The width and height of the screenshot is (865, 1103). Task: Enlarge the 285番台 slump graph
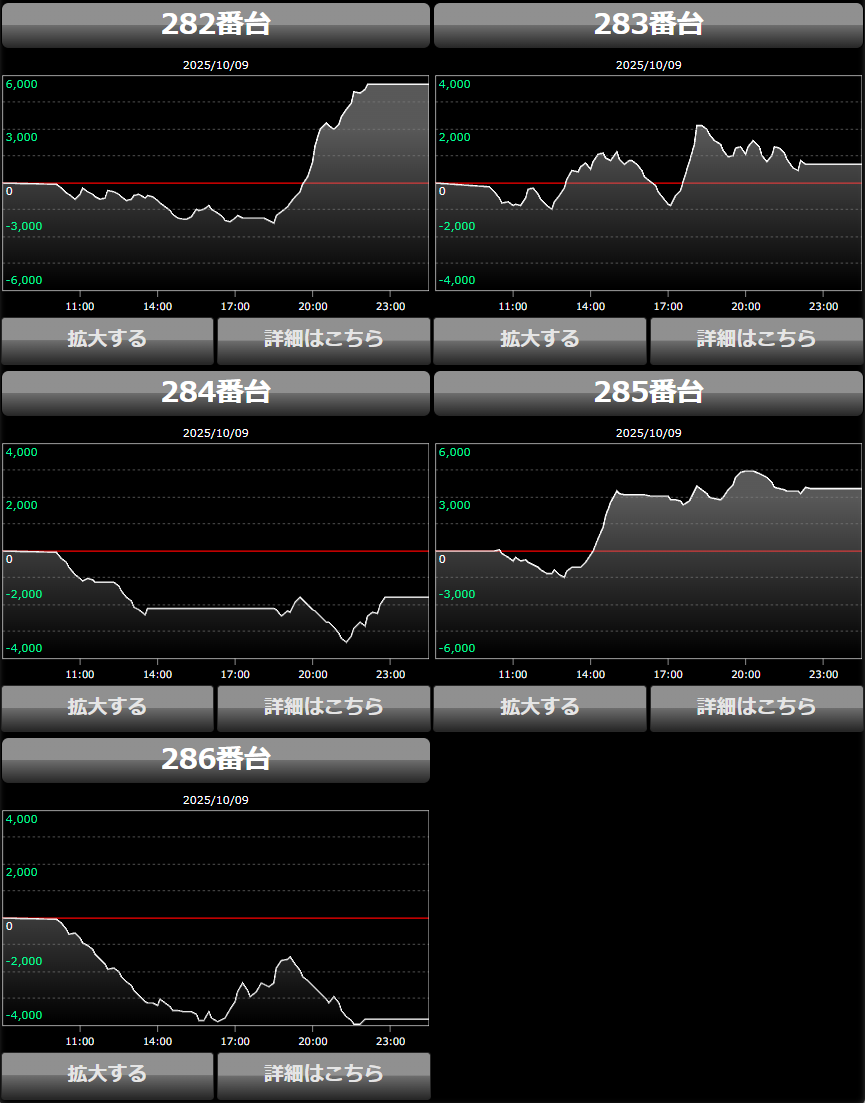coord(540,708)
